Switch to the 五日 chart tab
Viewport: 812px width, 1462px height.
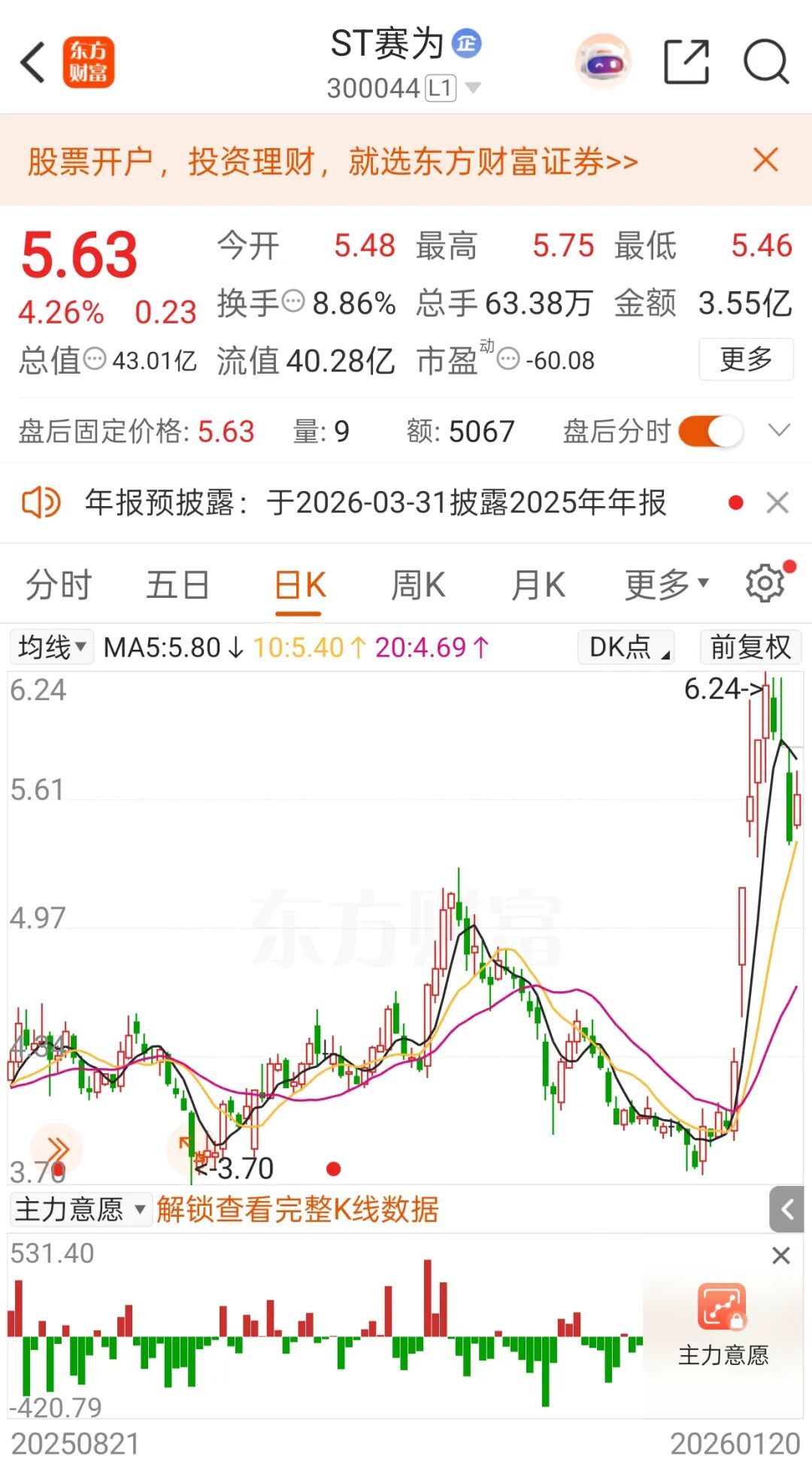[177, 585]
